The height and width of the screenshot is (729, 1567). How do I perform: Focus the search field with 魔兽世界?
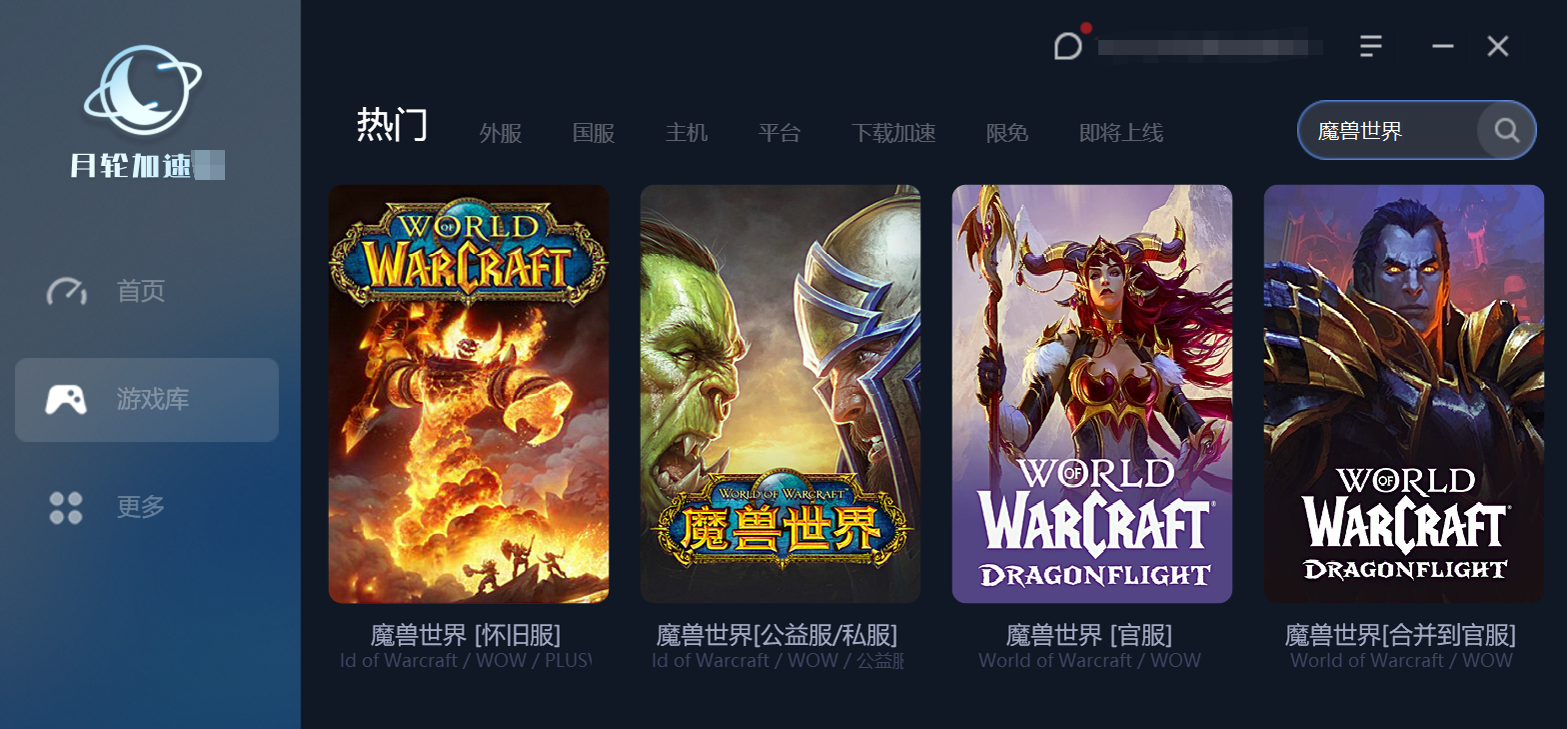(x=1388, y=131)
